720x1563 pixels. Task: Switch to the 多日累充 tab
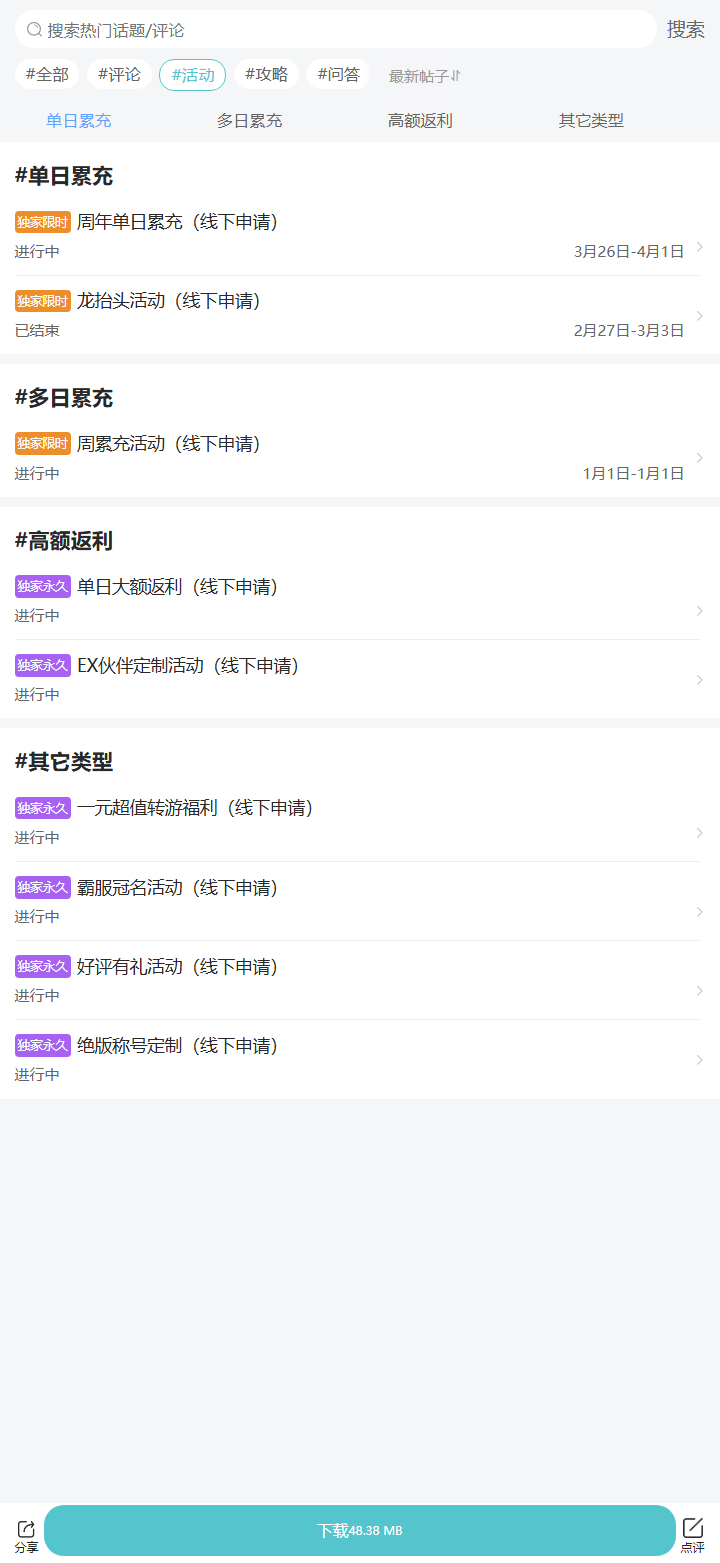tap(249, 121)
